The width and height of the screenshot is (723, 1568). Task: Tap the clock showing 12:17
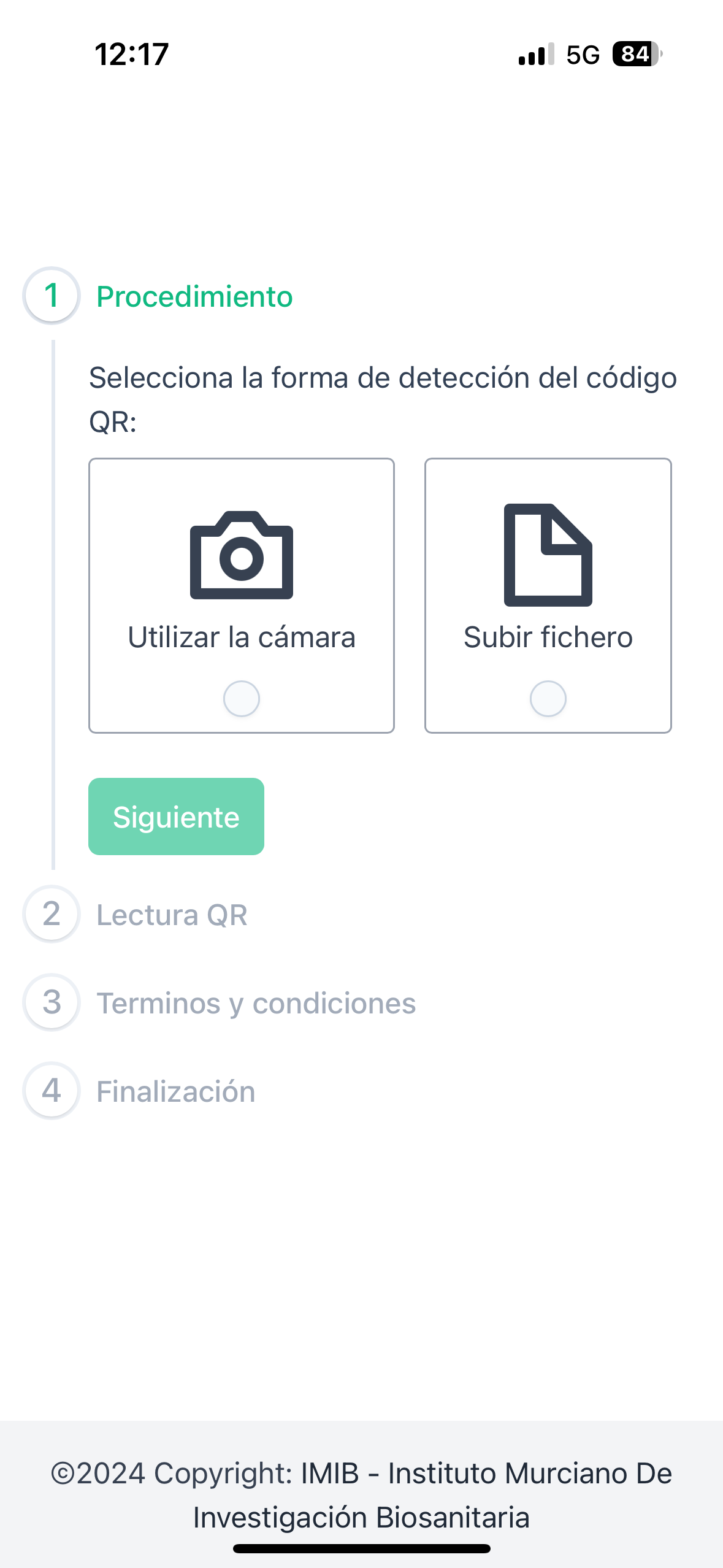[x=132, y=55]
